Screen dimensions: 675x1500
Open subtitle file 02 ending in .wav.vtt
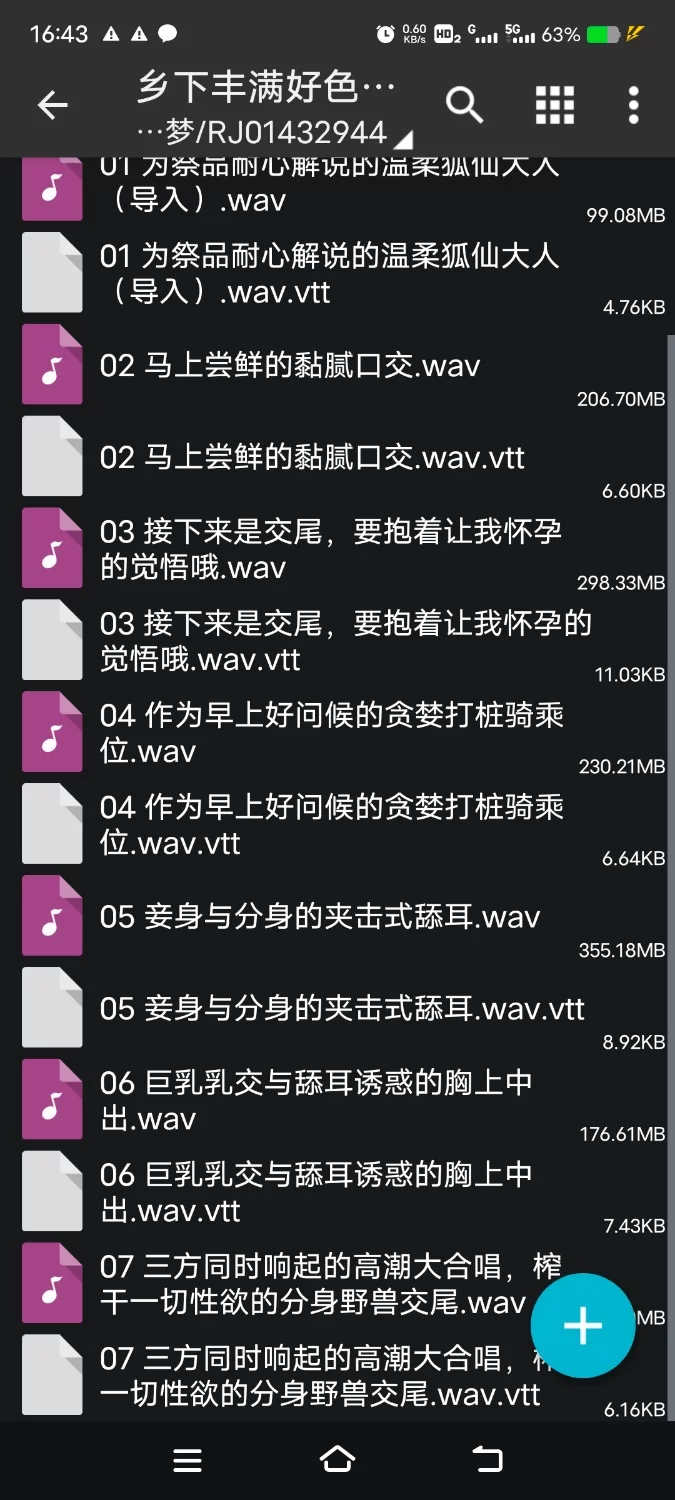point(312,458)
